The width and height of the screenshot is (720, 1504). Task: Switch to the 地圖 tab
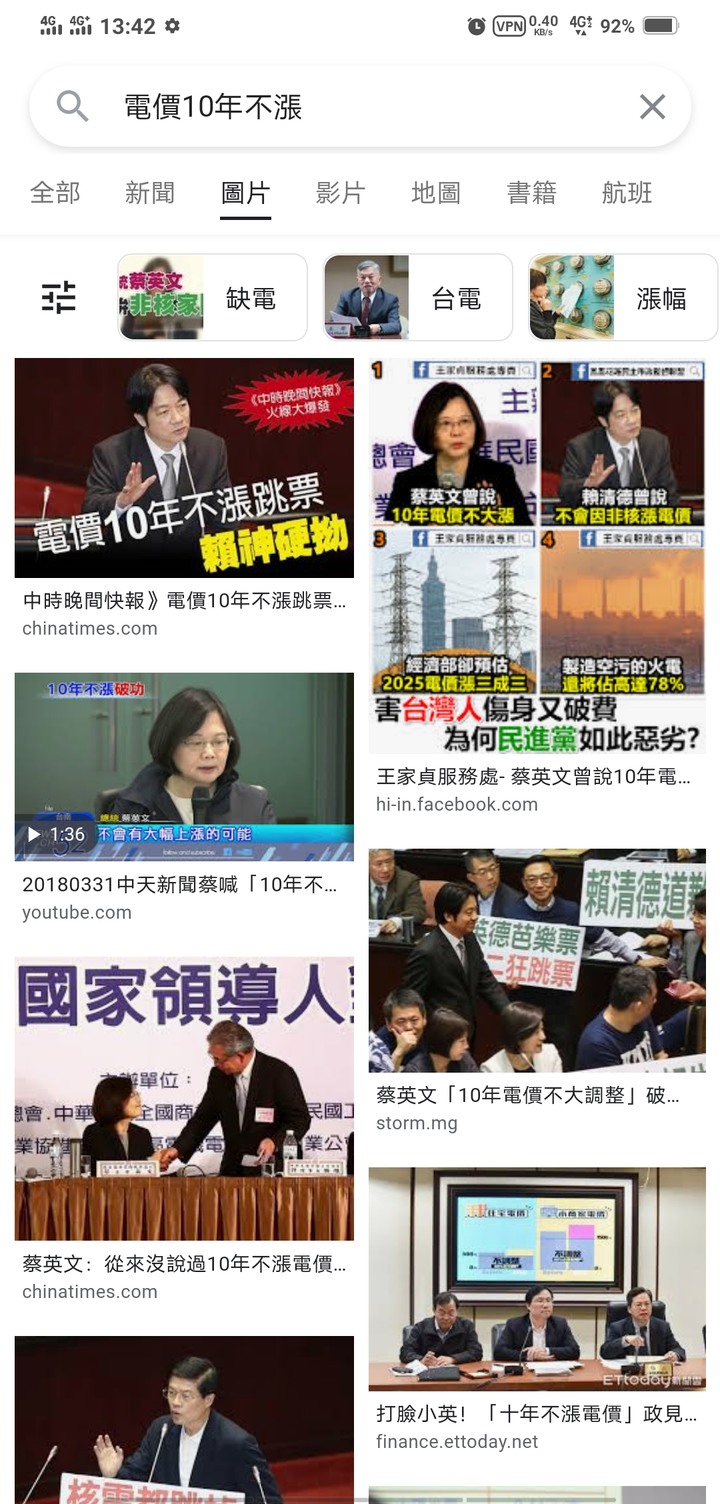click(x=436, y=193)
